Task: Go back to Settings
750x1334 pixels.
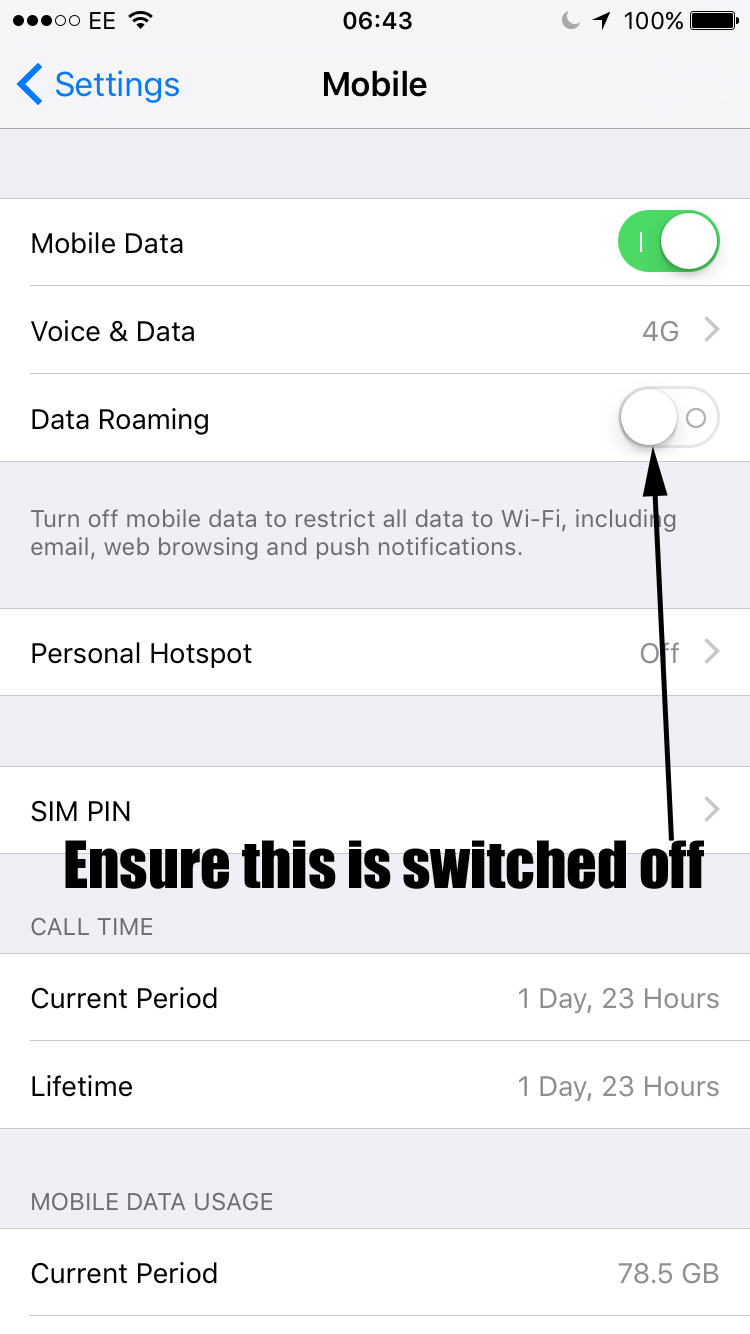Action: click(x=98, y=85)
